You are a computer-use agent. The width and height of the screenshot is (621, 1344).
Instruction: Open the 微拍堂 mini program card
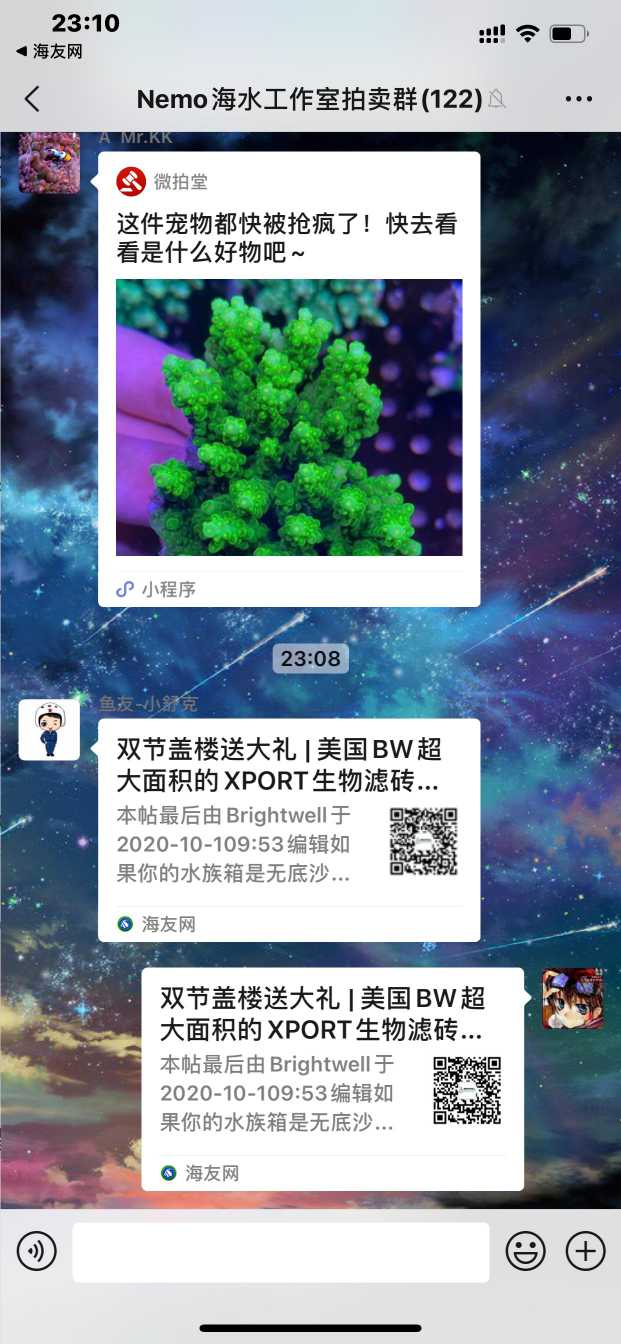pyautogui.click(x=288, y=380)
